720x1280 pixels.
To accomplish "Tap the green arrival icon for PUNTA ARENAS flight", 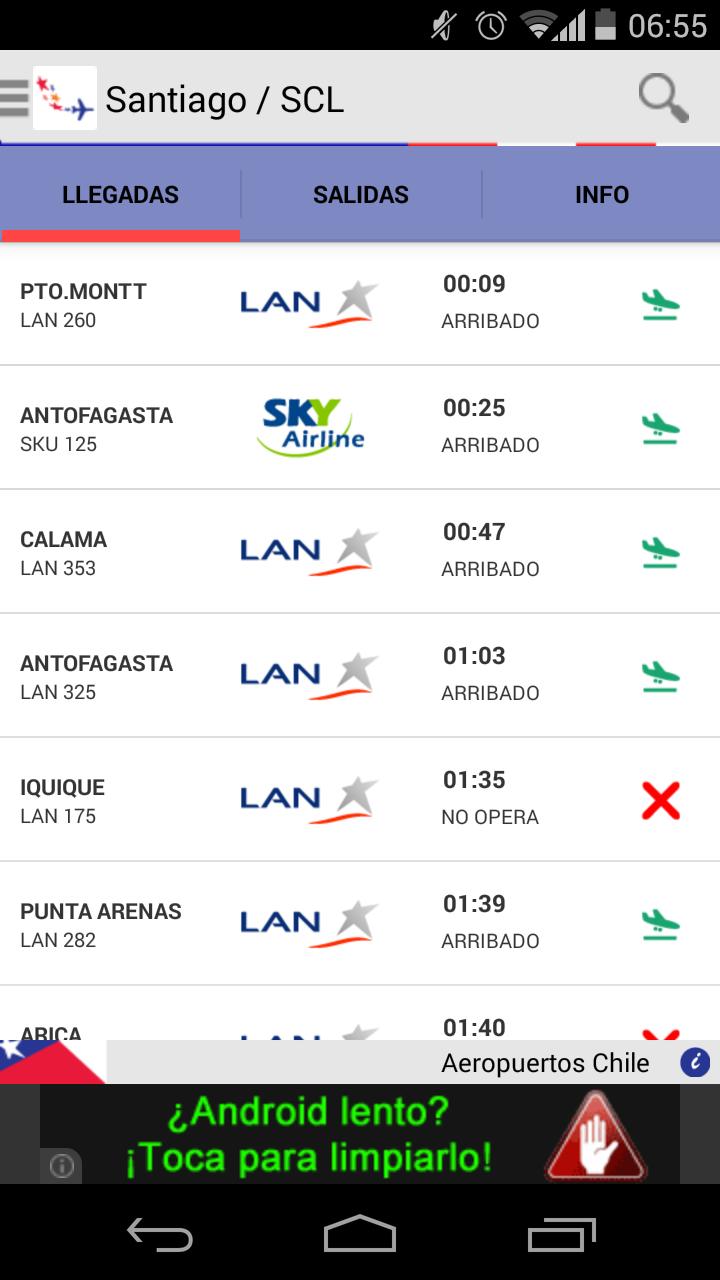I will [x=660, y=923].
